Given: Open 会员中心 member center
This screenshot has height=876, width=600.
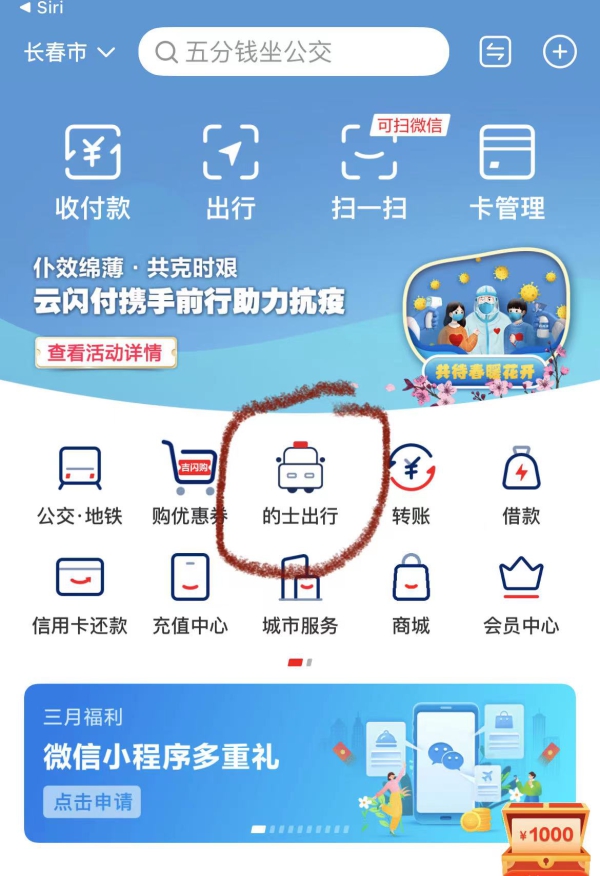Looking at the screenshot, I should coord(521,595).
